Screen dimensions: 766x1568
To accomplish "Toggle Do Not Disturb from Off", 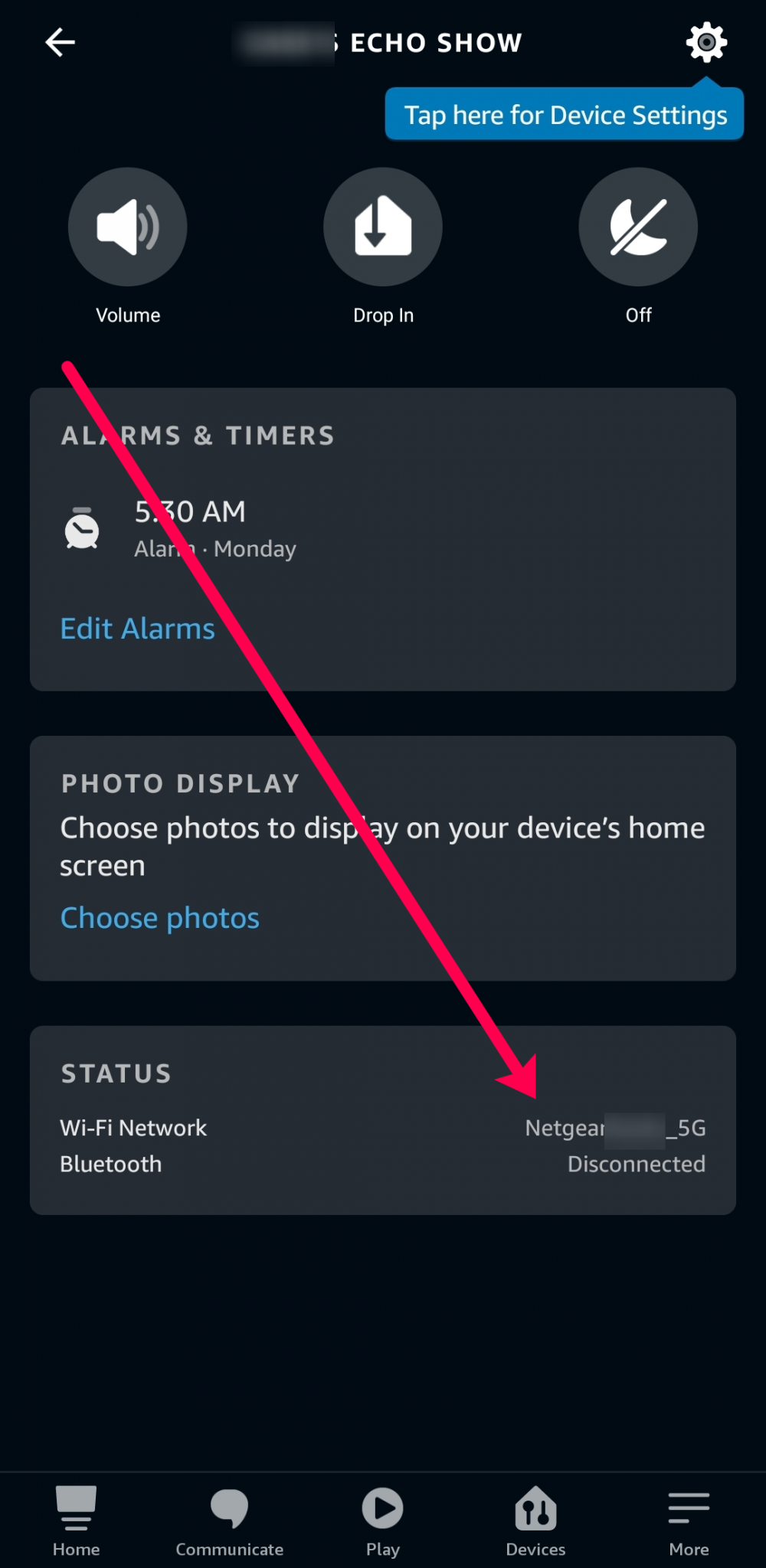I will pyautogui.click(x=638, y=227).
